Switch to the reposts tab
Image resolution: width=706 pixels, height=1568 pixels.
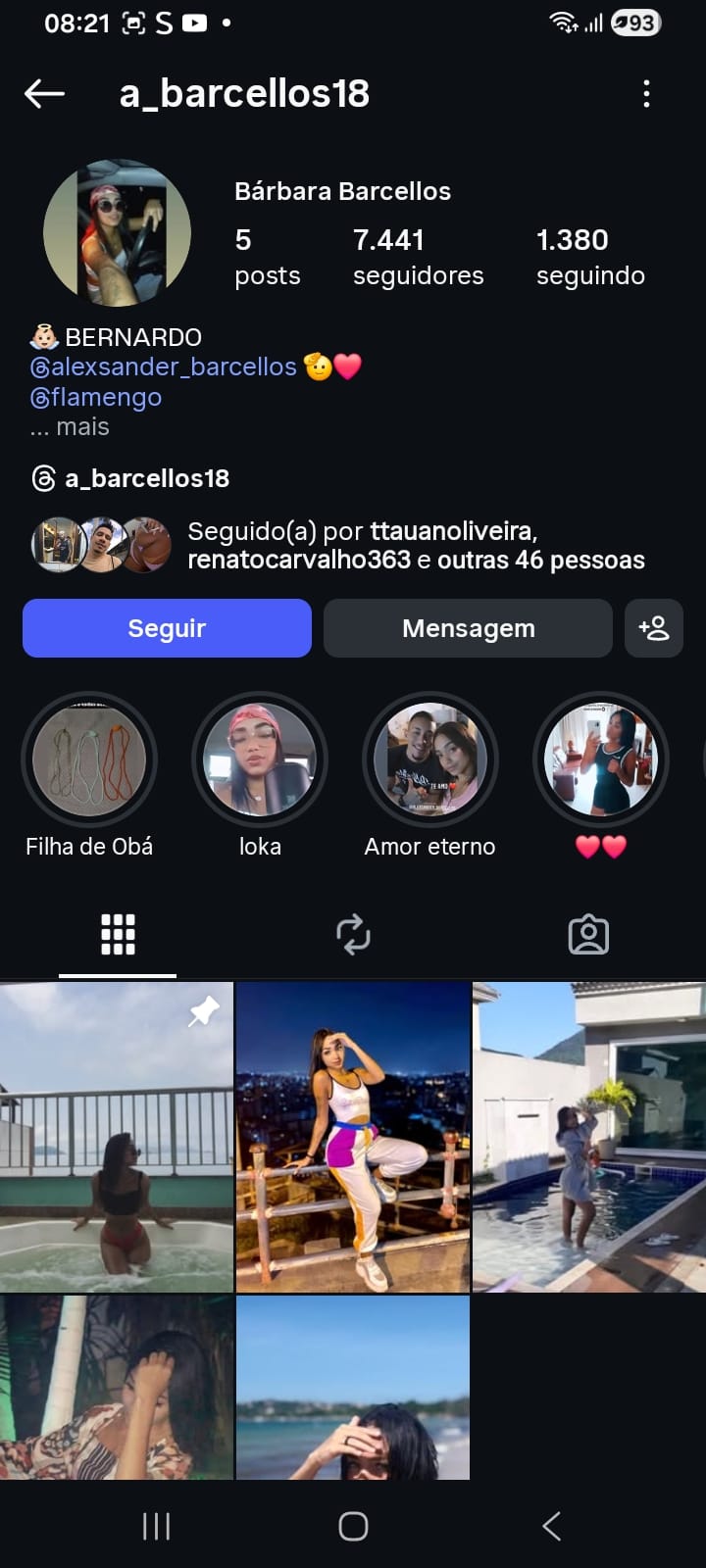pyautogui.click(x=353, y=935)
